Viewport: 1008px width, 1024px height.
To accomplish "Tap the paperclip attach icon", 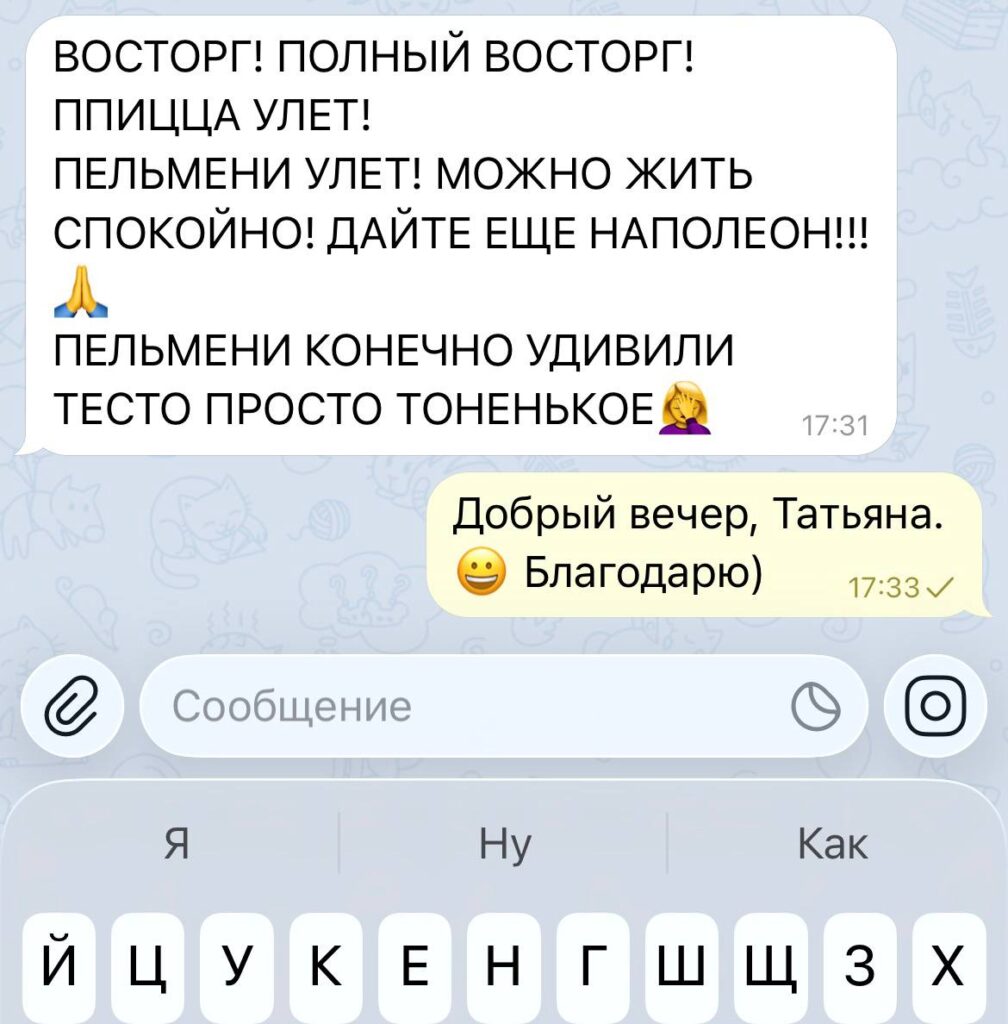I will click(x=65, y=708).
